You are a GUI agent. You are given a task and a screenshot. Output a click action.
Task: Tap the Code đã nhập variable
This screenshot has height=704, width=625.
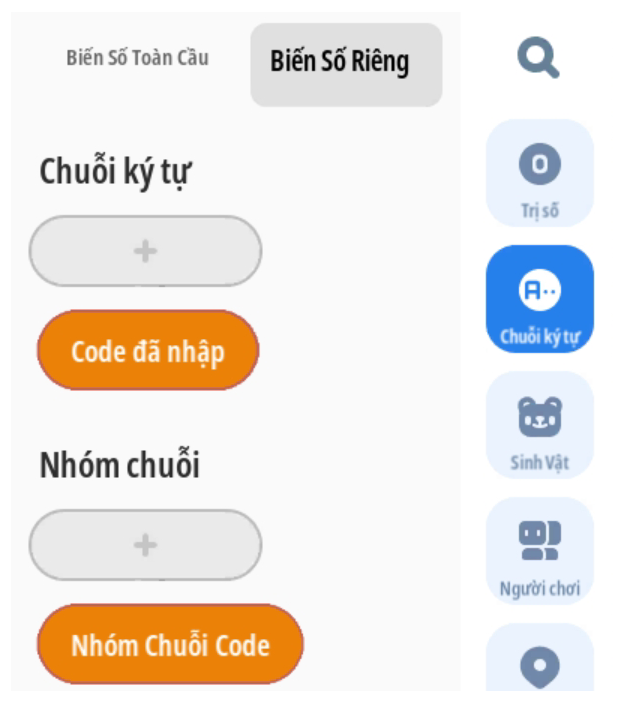click(x=148, y=351)
